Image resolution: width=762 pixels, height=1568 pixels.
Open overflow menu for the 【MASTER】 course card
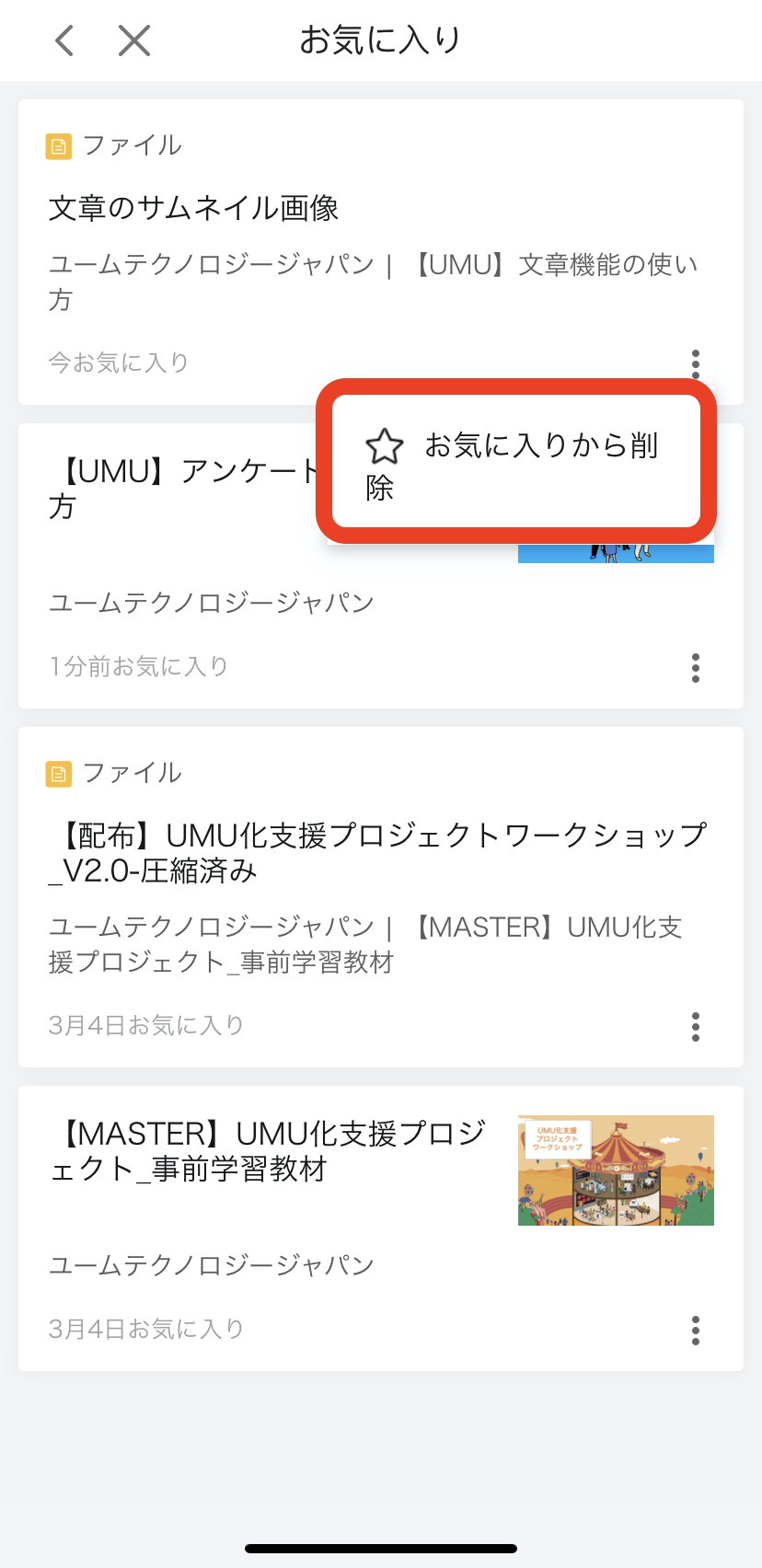pyautogui.click(x=696, y=1330)
